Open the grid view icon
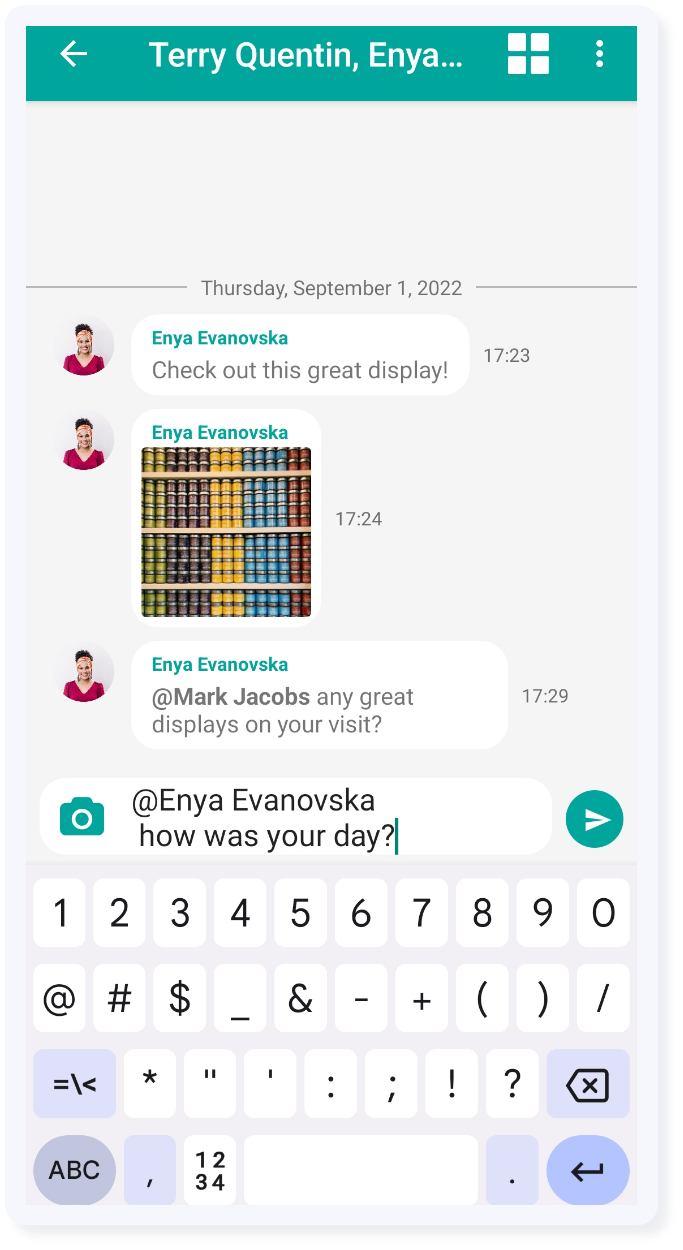Image resolution: width=683 pixels, height=1250 pixels. pyautogui.click(x=528, y=54)
